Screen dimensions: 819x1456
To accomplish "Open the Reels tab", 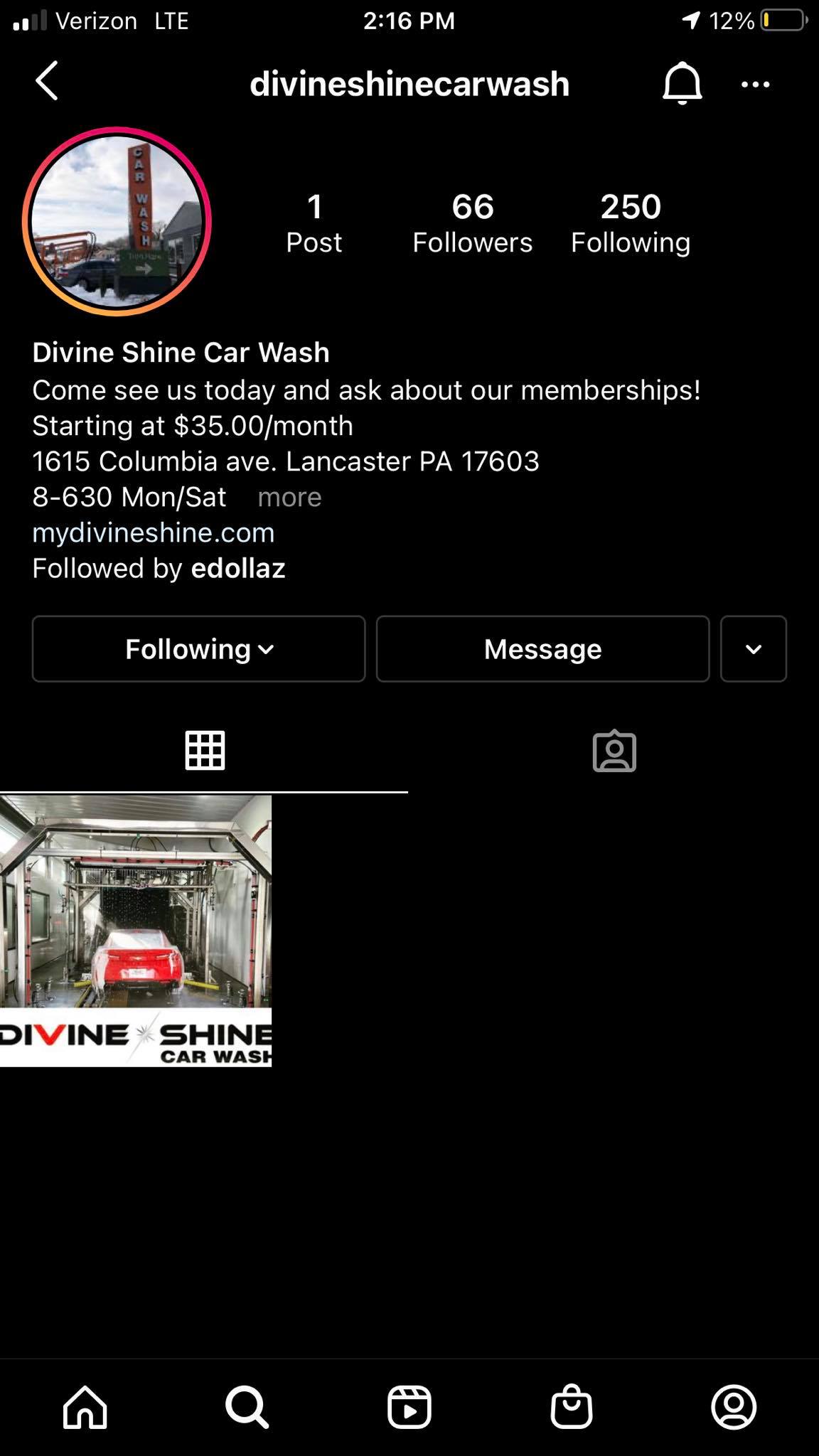I will tap(409, 1407).
